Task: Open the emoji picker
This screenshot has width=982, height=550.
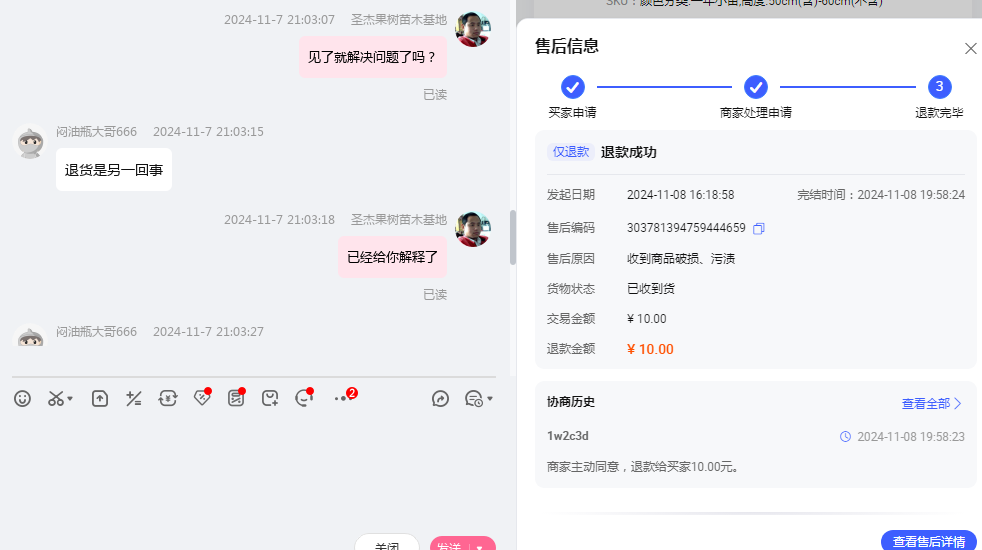Action: 23,398
